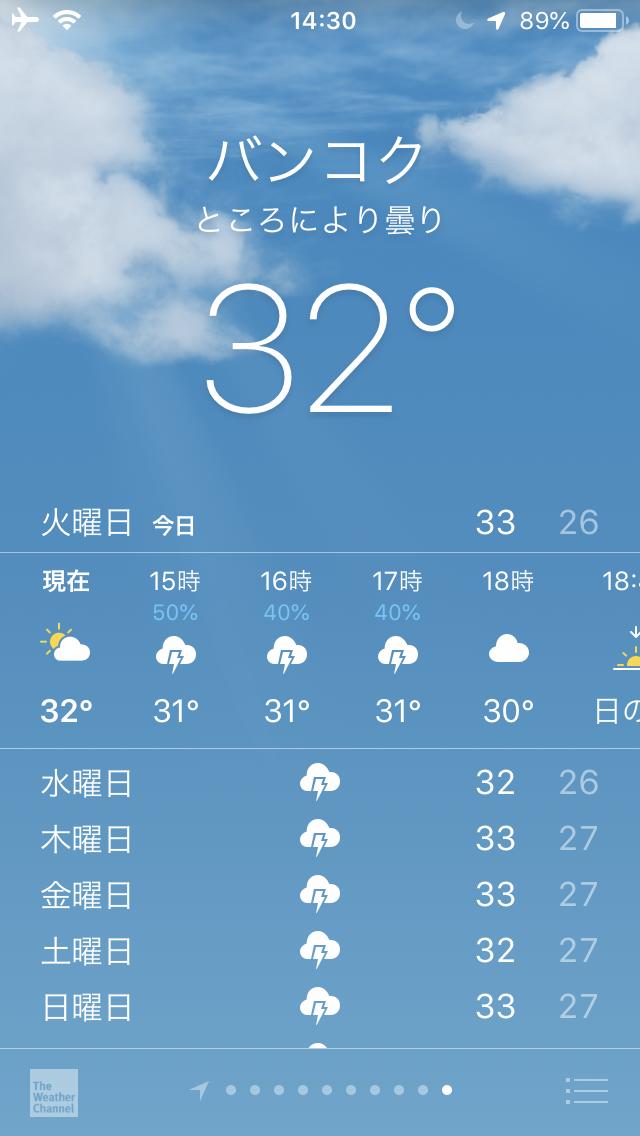Screen dimensions: 640x1136
Task: Open the city list menu icon
Action: [586, 1090]
